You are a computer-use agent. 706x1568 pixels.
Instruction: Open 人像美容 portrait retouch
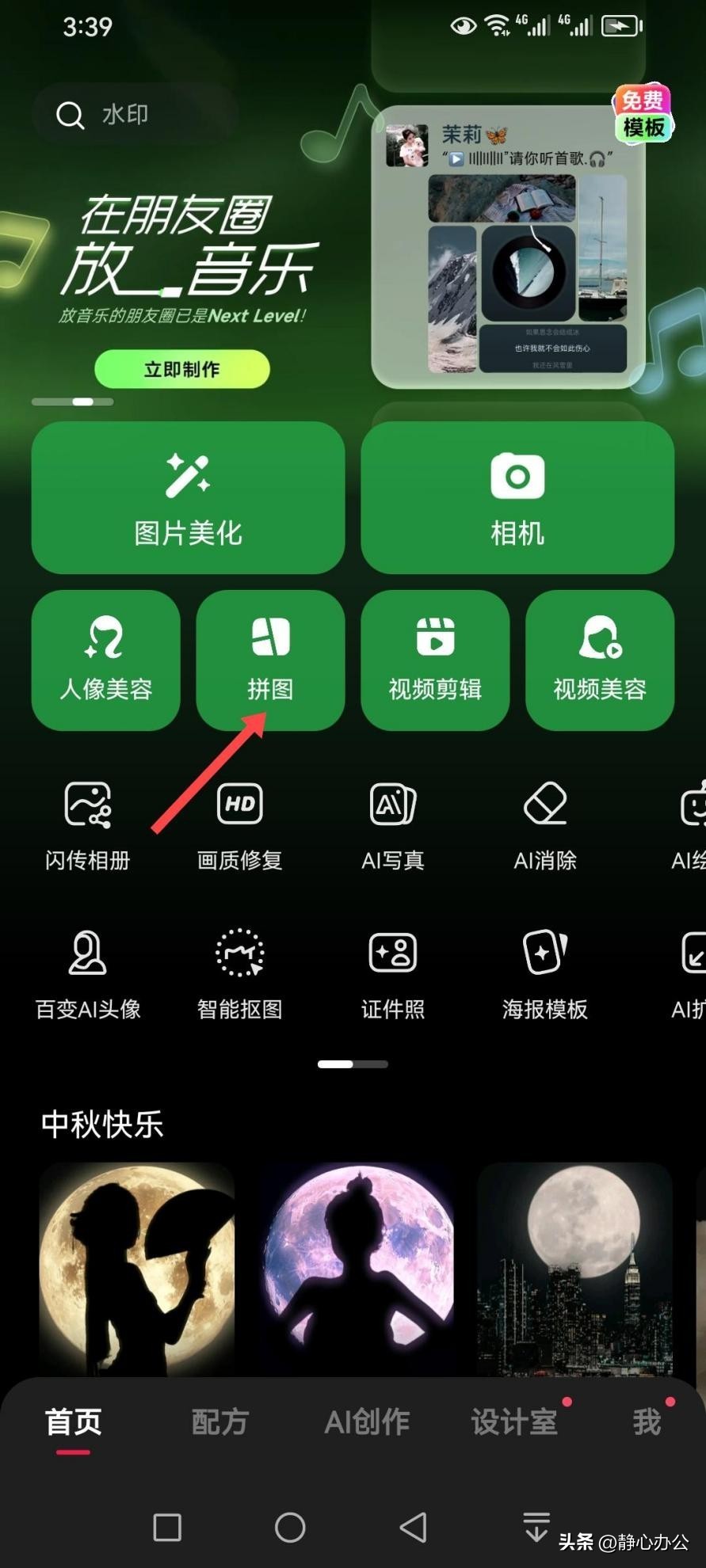105,660
